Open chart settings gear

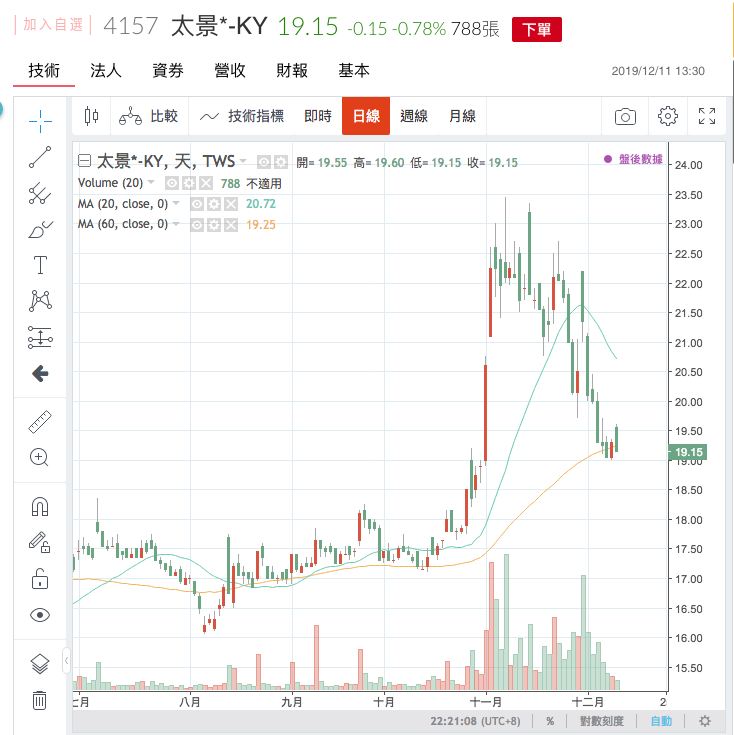tap(668, 116)
